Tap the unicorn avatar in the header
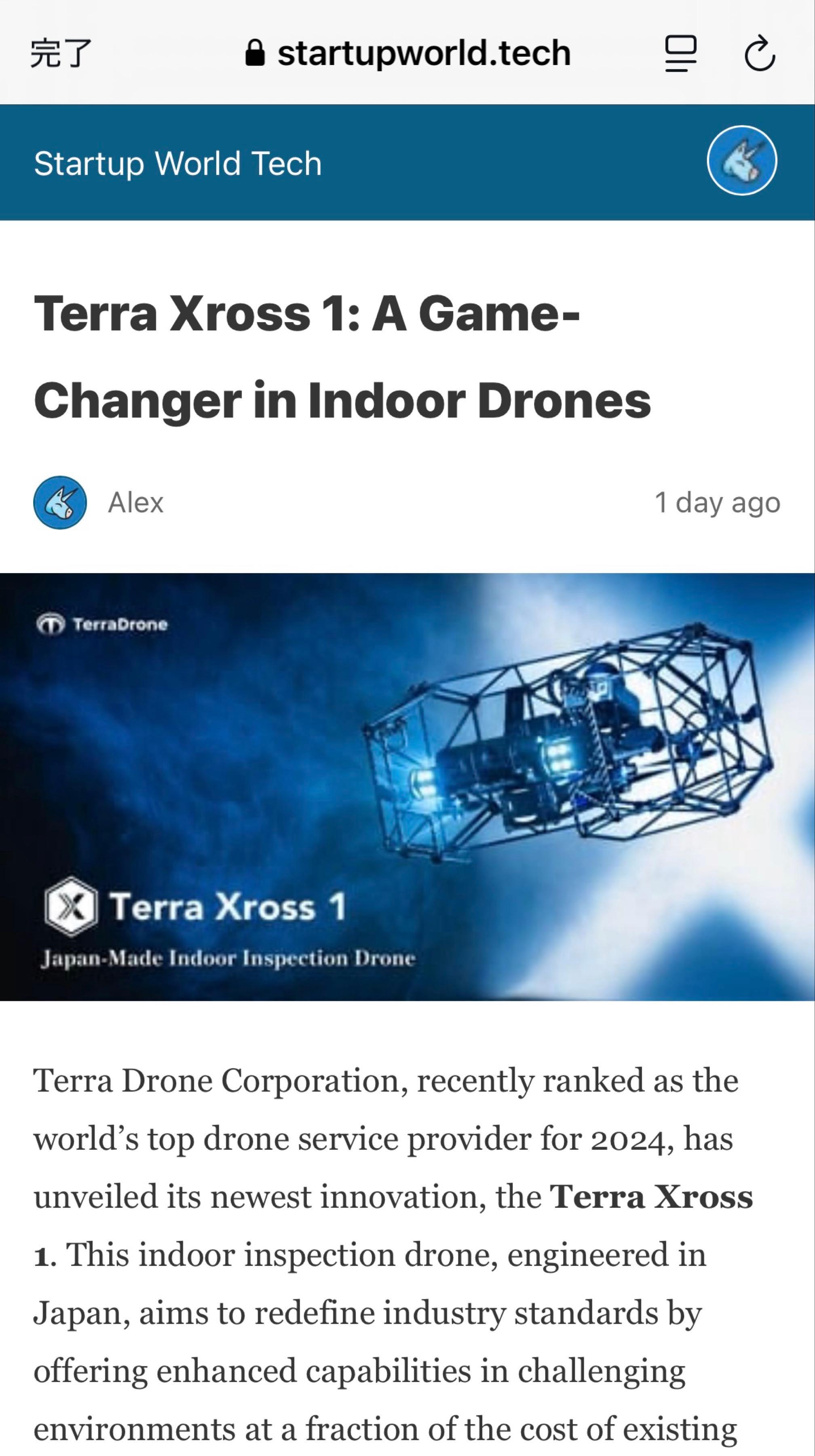 coord(741,161)
